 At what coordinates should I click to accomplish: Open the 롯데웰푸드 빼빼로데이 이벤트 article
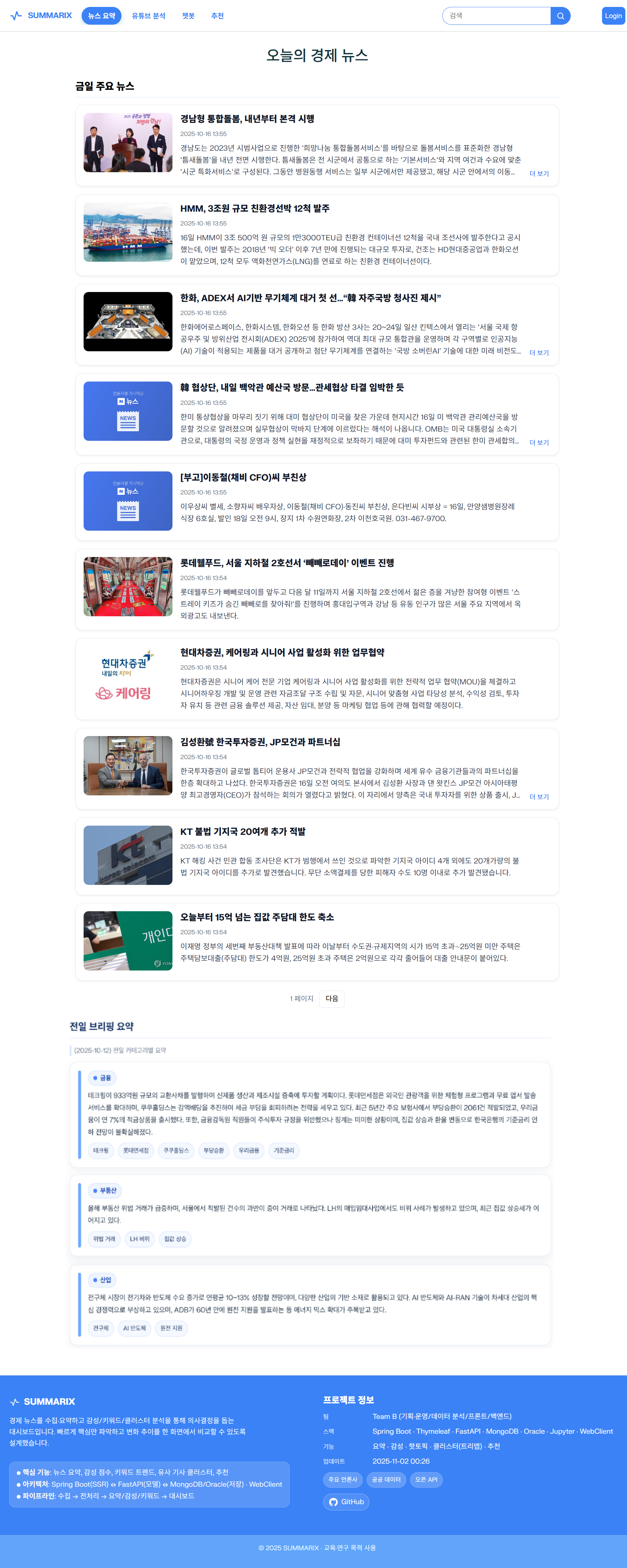point(287,563)
